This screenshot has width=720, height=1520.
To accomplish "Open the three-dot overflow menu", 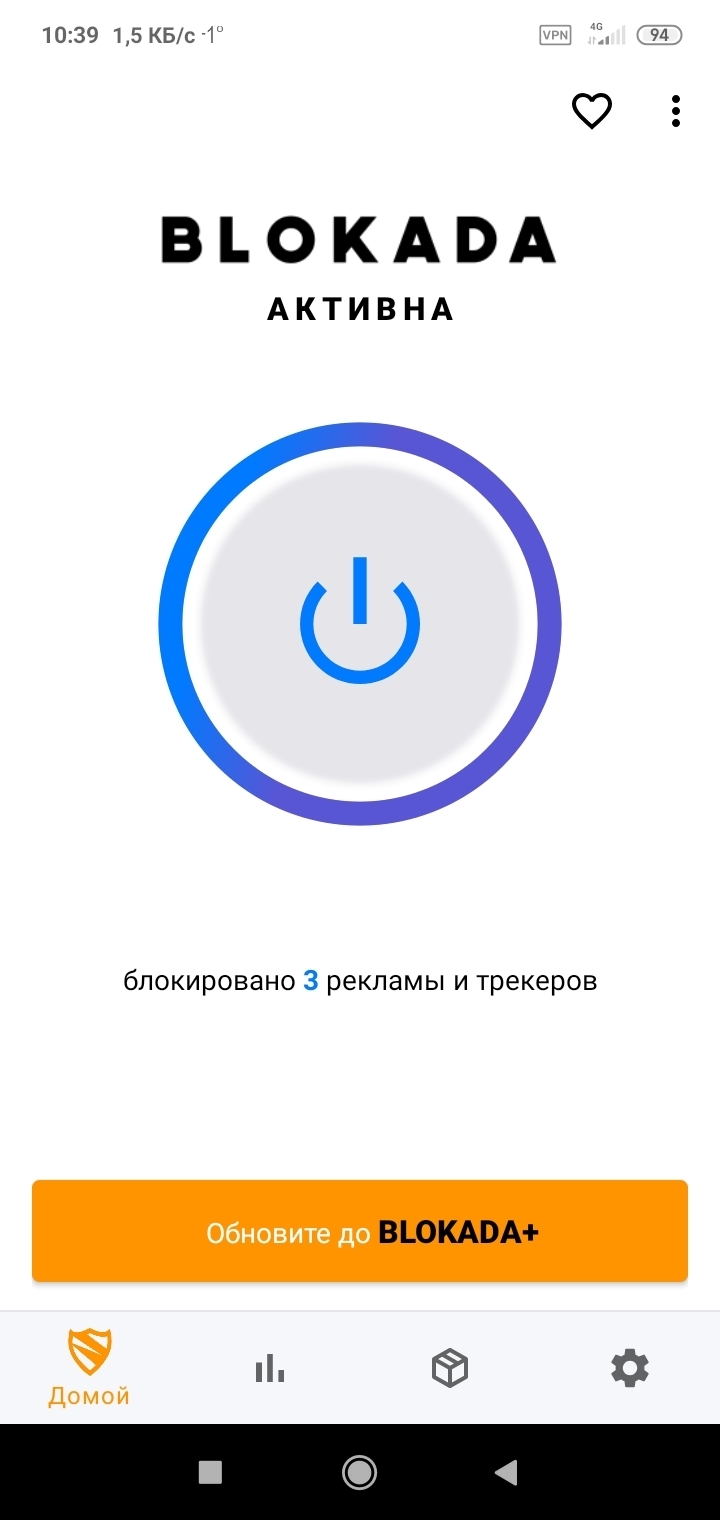I will [x=676, y=111].
